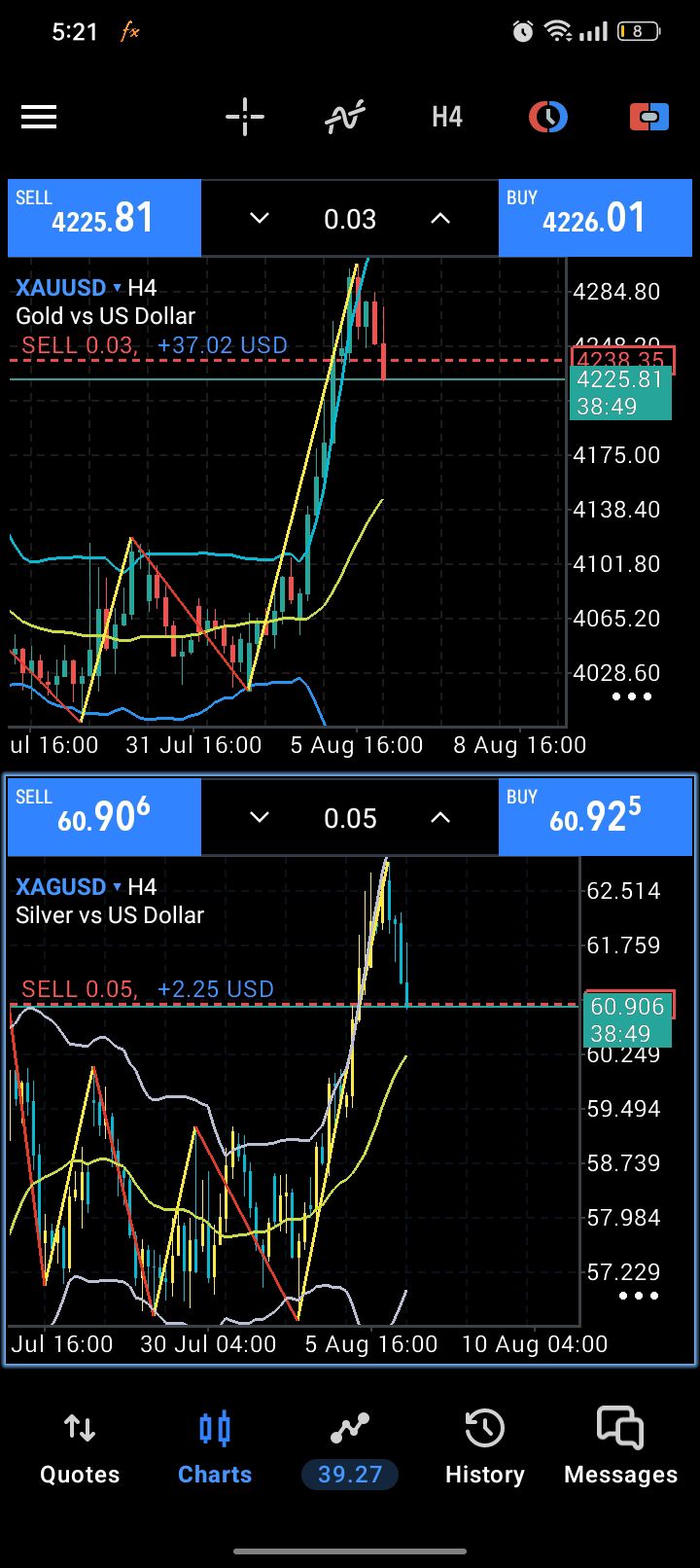Open the new order icon in toolbar

pyautogui.click(x=649, y=118)
